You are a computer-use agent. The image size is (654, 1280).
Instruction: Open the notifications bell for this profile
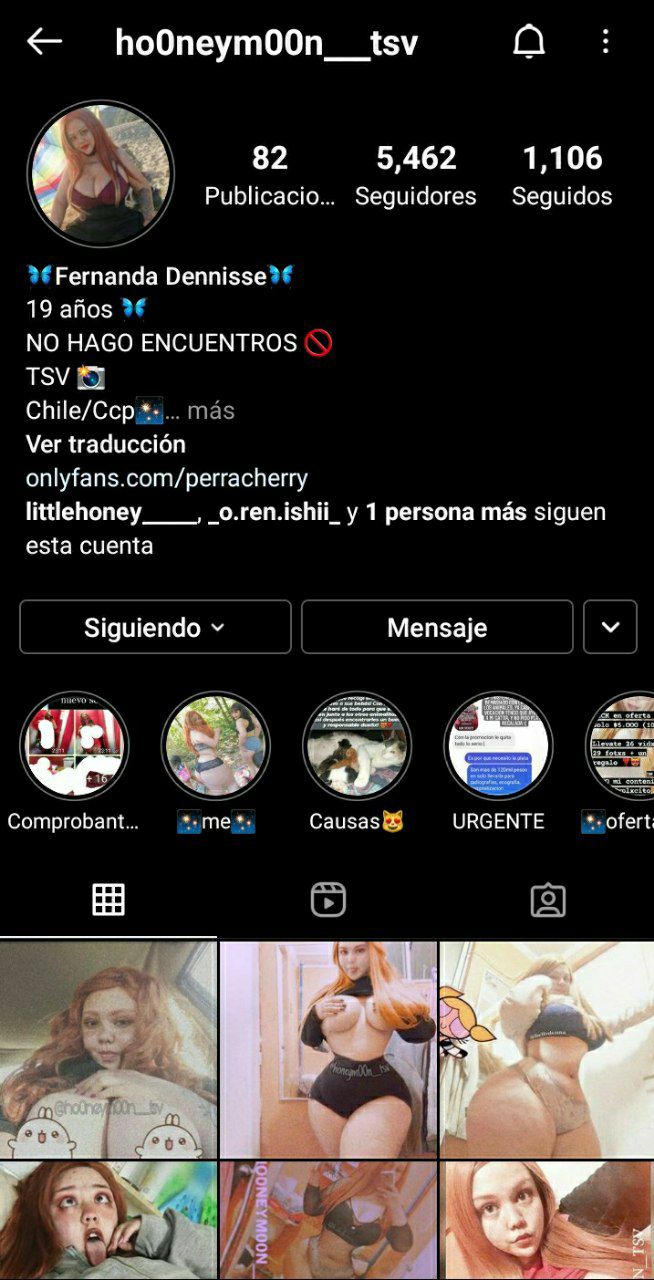click(529, 41)
